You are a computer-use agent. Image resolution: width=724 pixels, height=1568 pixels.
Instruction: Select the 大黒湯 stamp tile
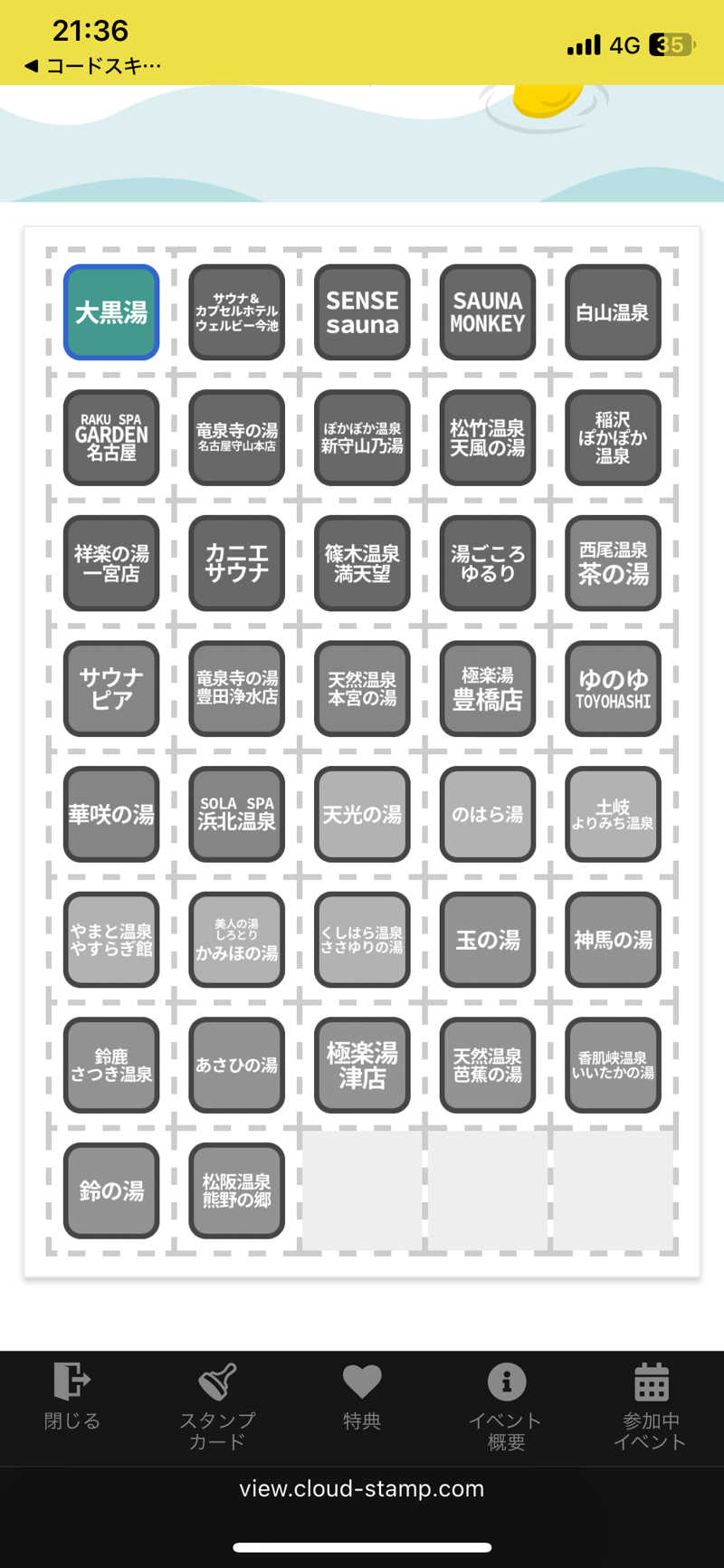tap(111, 312)
